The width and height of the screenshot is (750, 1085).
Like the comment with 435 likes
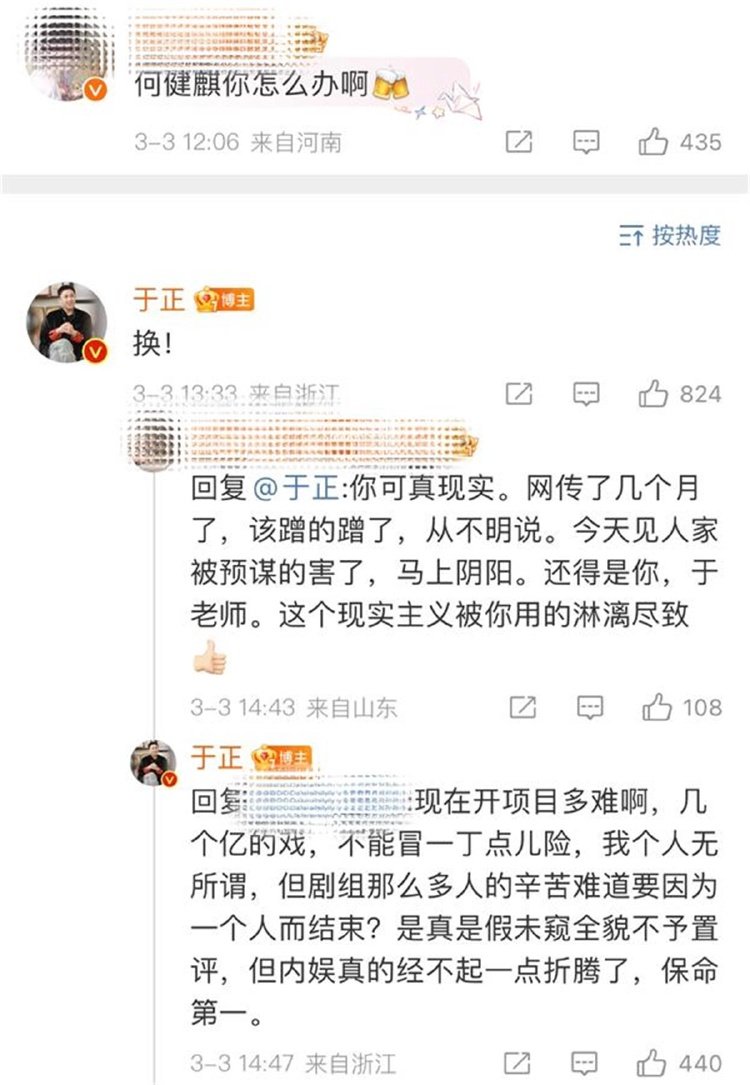click(654, 142)
